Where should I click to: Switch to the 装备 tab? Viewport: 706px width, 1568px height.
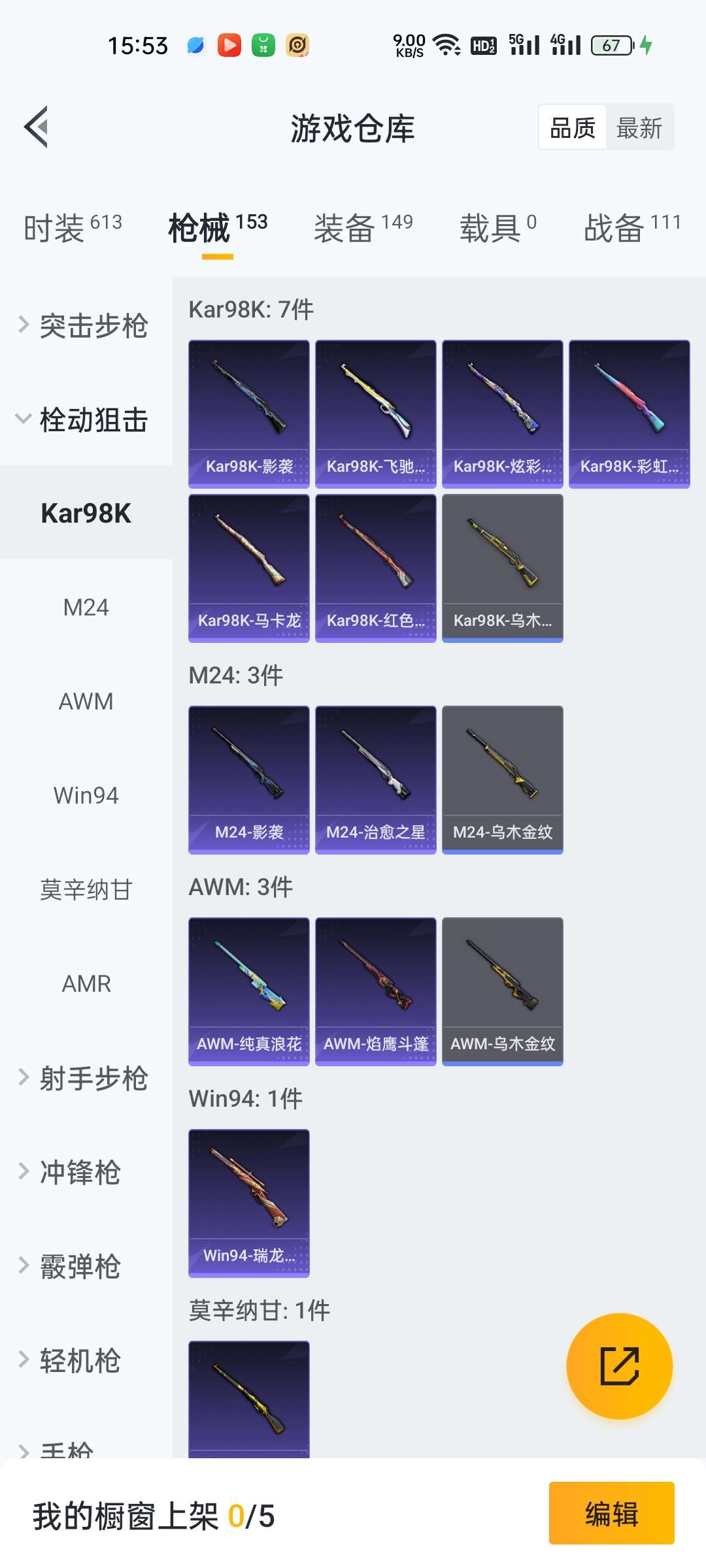click(x=363, y=228)
